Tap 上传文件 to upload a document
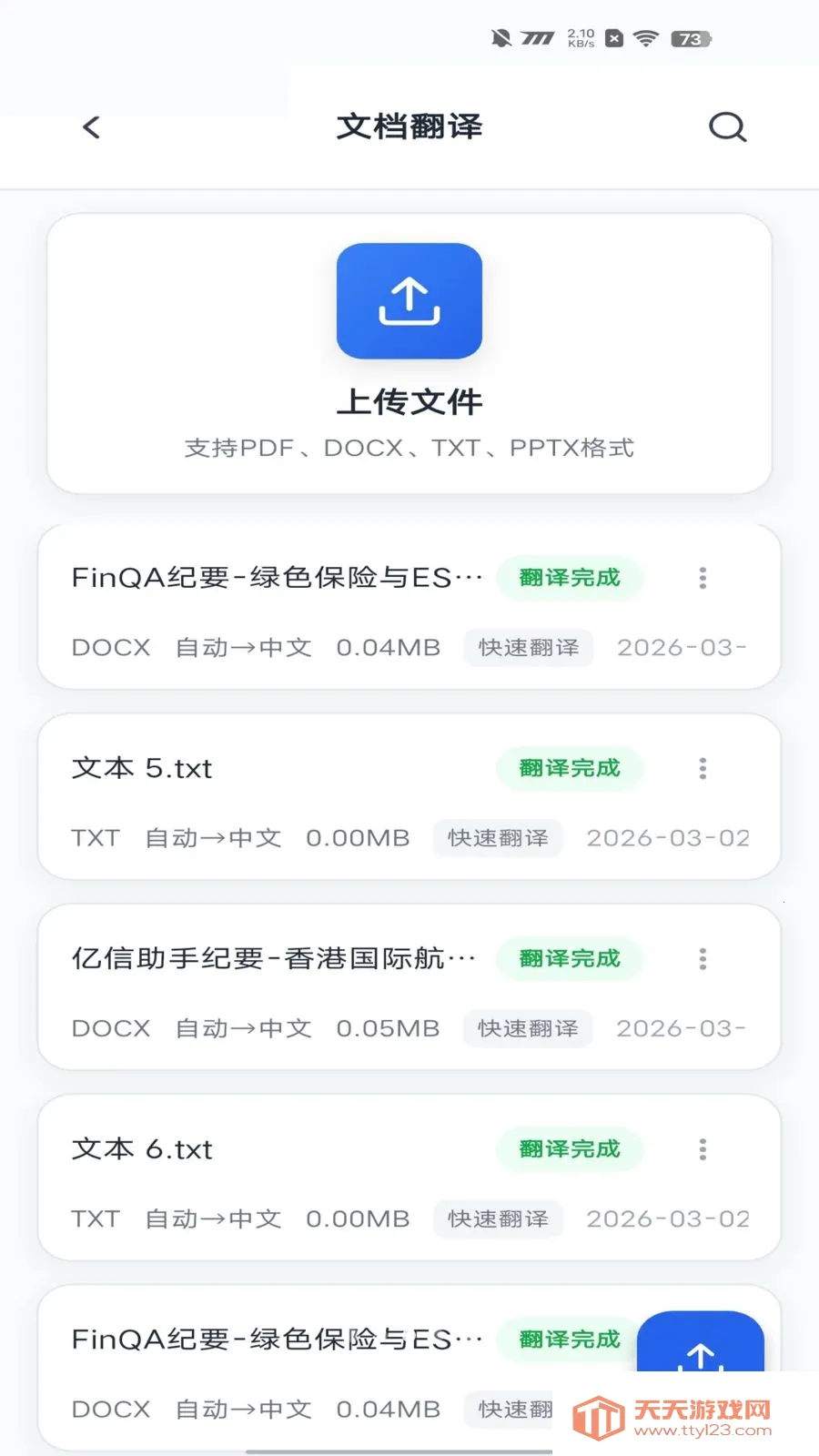The width and height of the screenshot is (819, 1456). pos(409,400)
